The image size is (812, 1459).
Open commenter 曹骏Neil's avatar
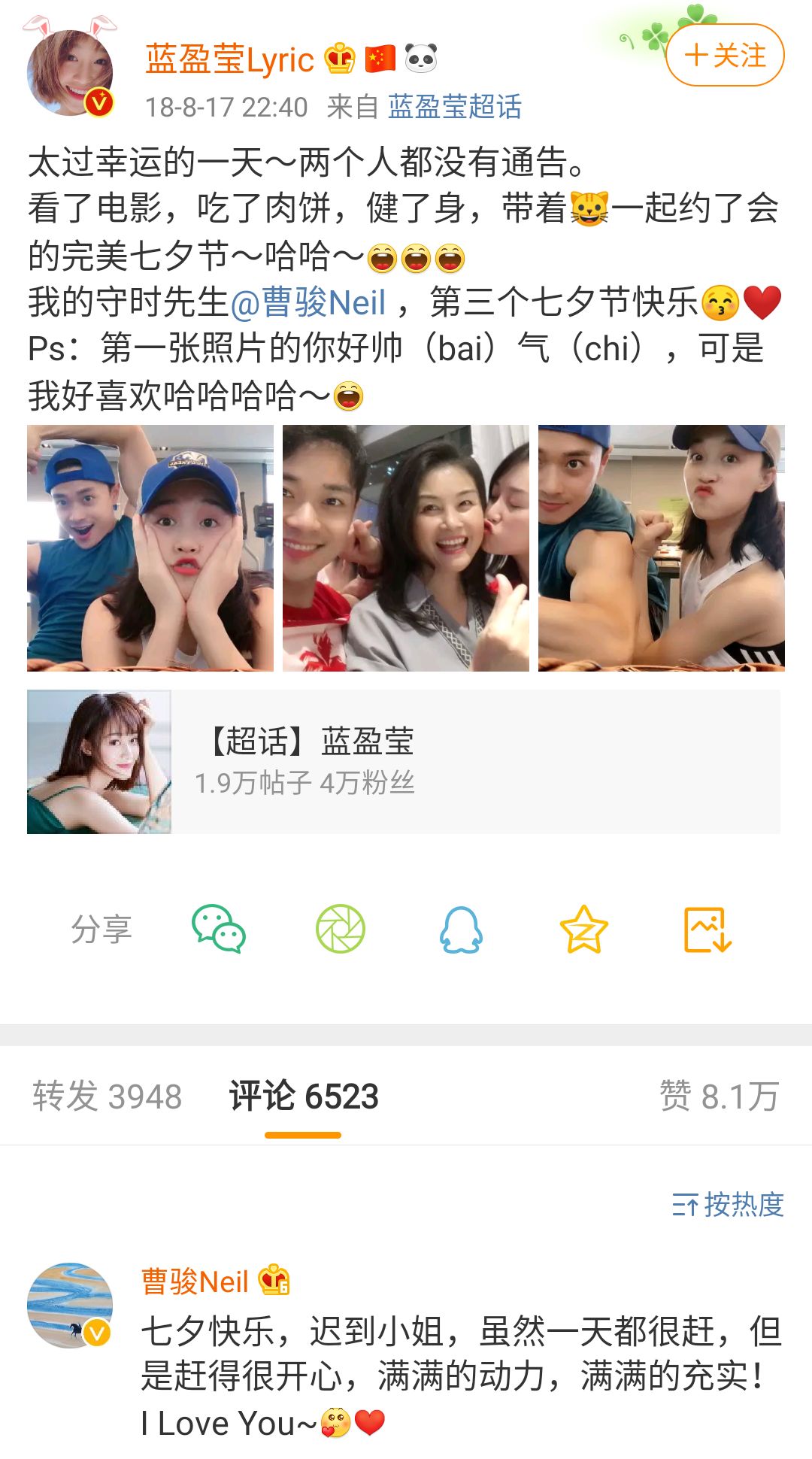pos(70,1305)
